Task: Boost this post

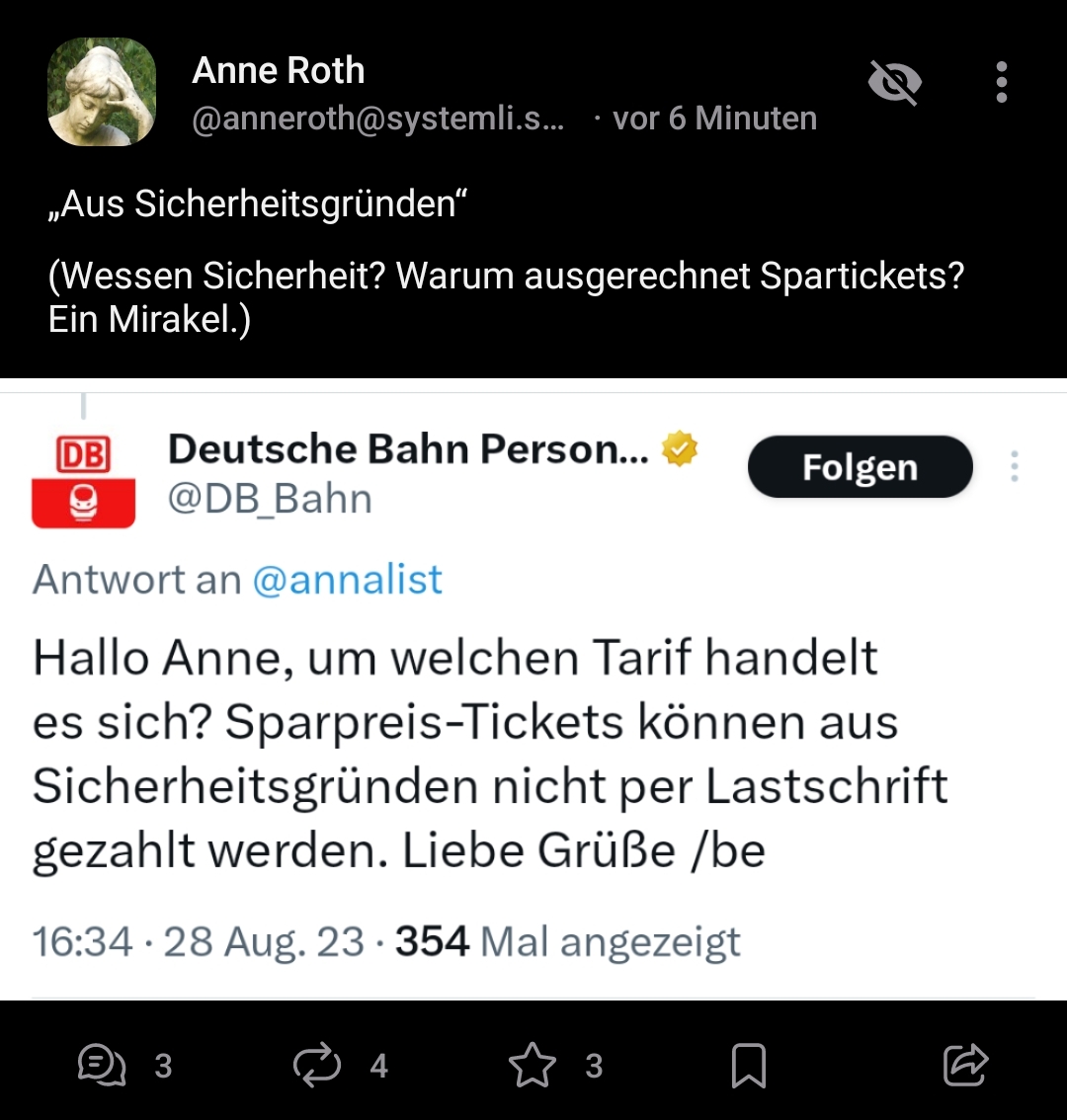Action: coord(317,1066)
